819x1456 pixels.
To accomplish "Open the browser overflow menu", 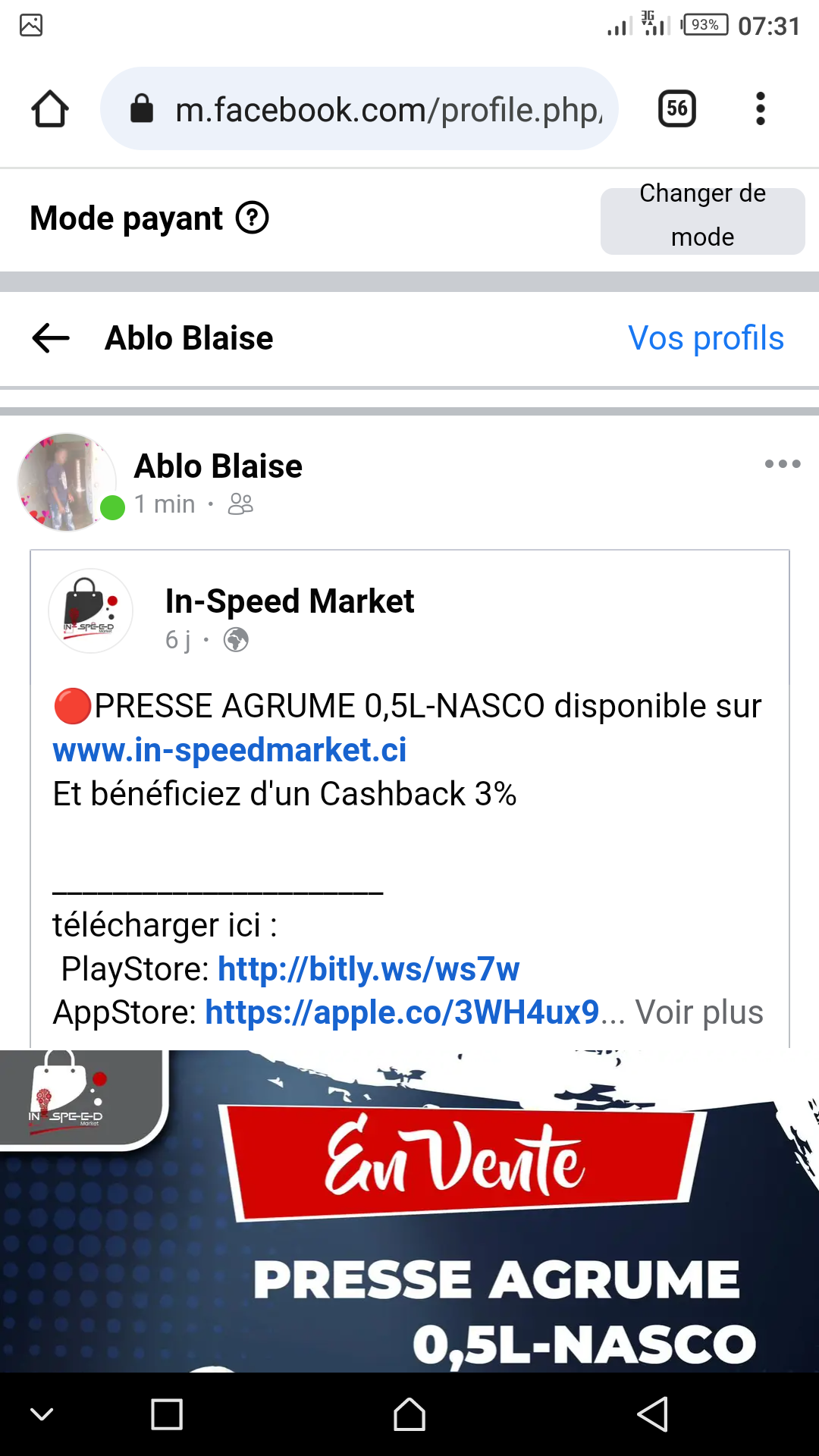I will [760, 109].
